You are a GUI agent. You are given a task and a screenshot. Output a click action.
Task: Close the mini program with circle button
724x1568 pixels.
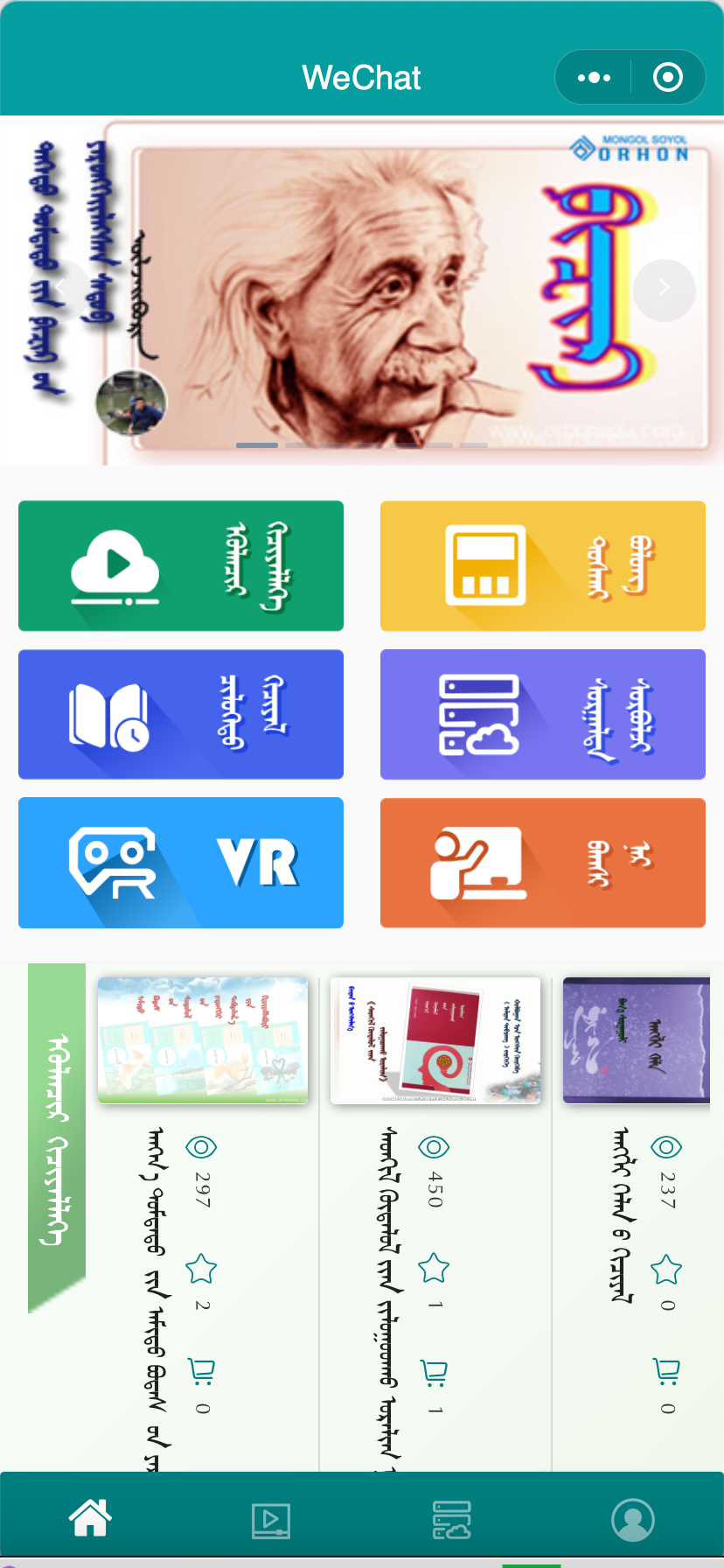[x=668, y=78]
